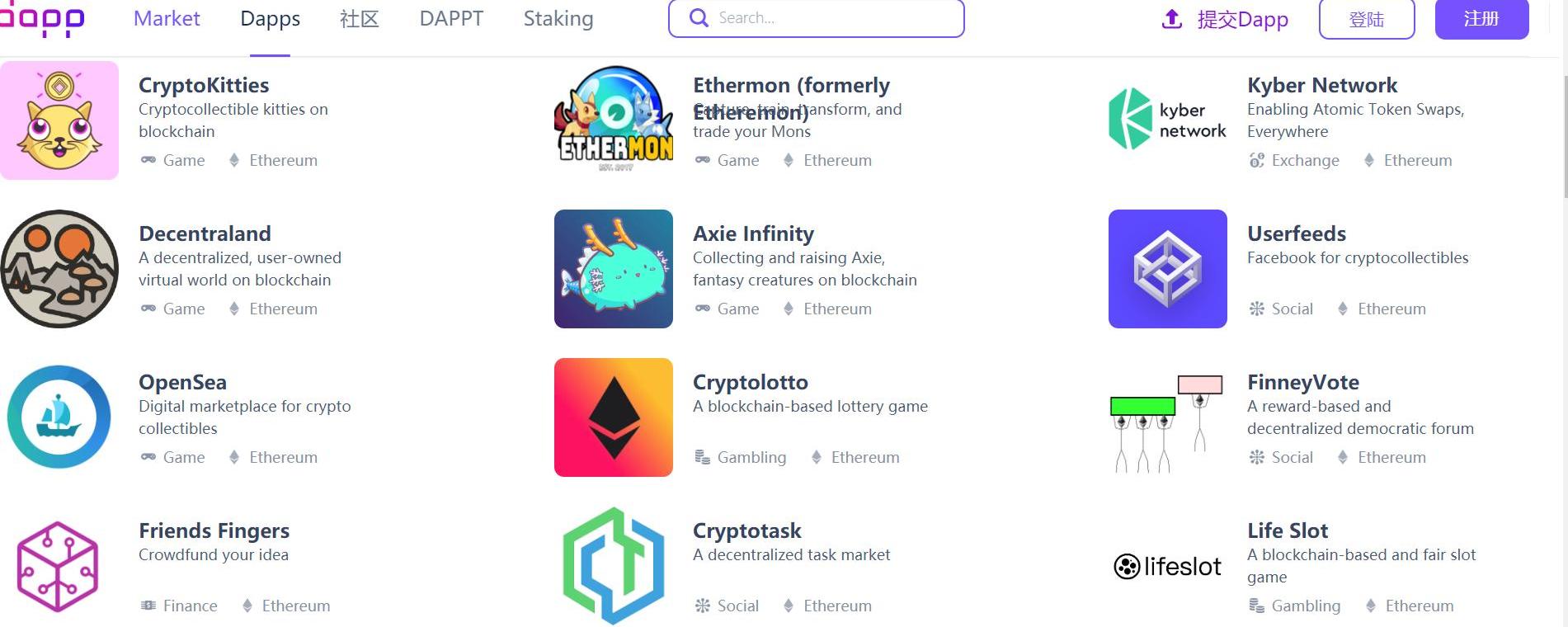The image size is (1568, 627).
Task: View the Cryptotask dapp
Action: coord(746,531)
